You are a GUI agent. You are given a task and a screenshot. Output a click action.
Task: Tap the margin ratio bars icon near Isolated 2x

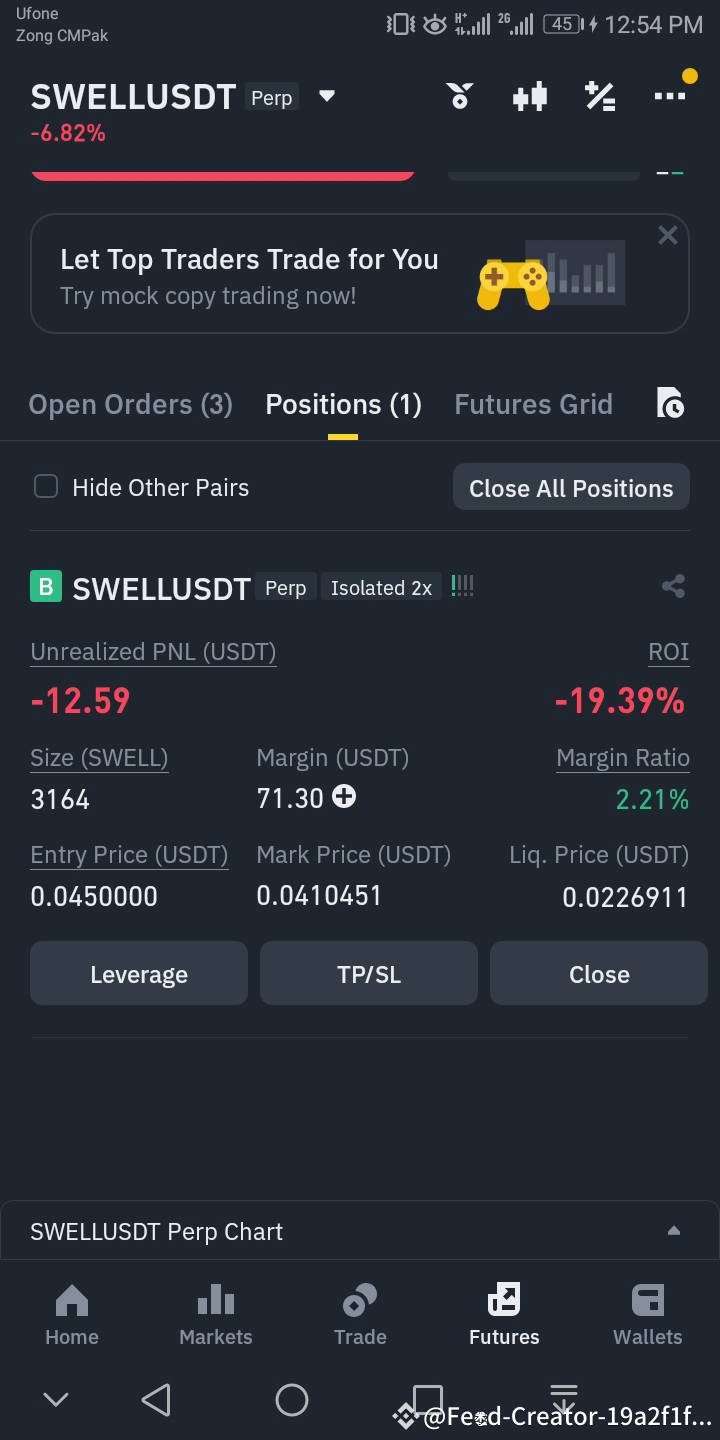[x=461, y=586]
